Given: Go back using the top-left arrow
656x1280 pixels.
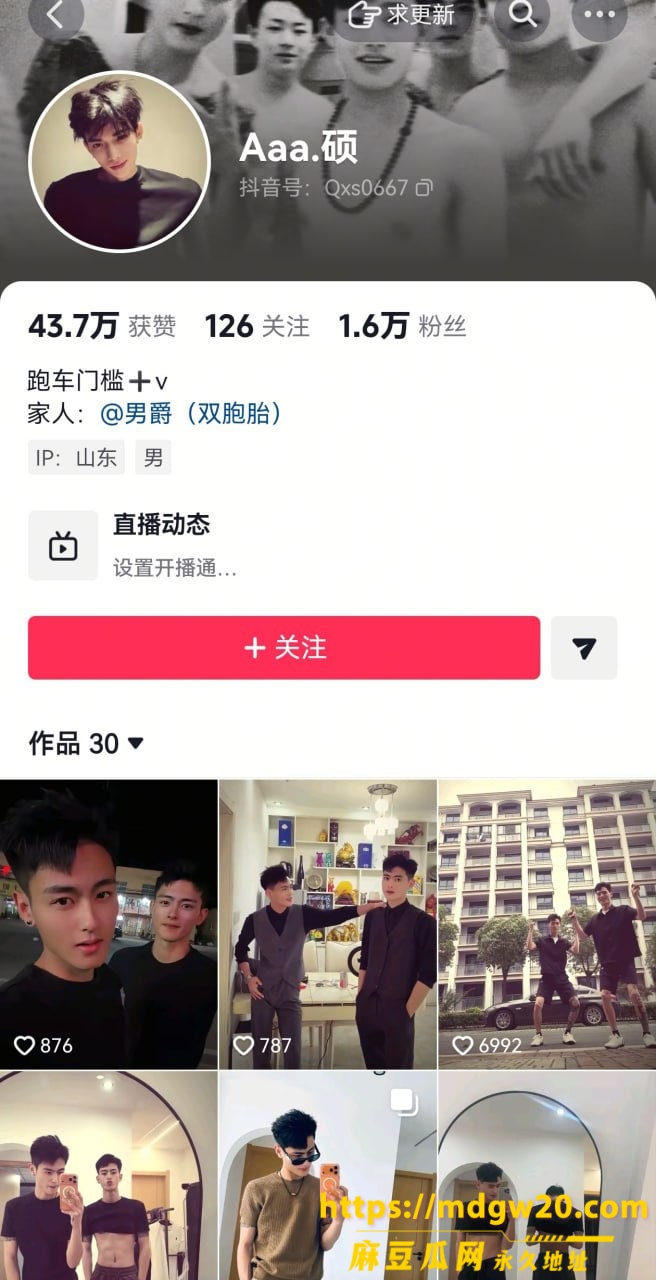Looking at the screenshot, I should [x=56, y=14].
